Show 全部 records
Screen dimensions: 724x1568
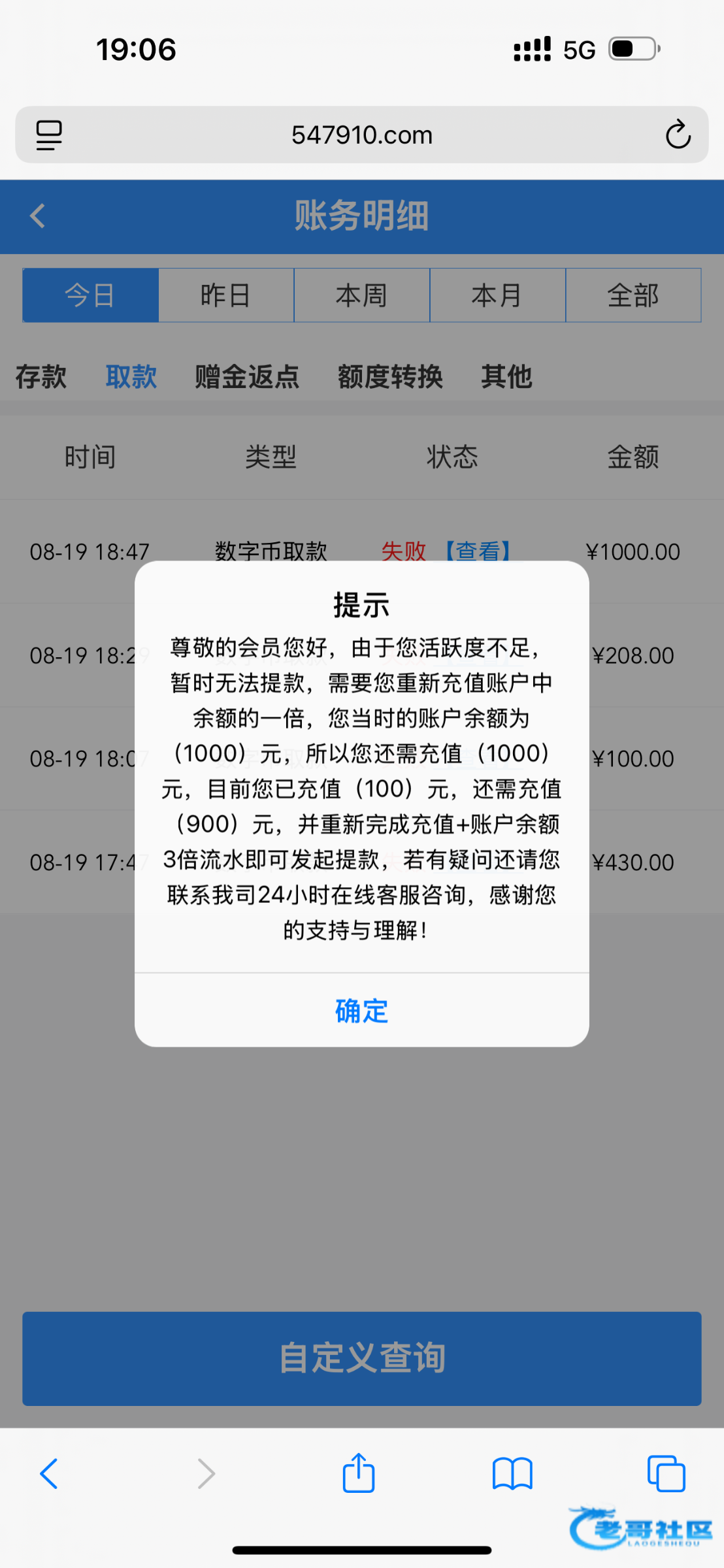[633, 295]
